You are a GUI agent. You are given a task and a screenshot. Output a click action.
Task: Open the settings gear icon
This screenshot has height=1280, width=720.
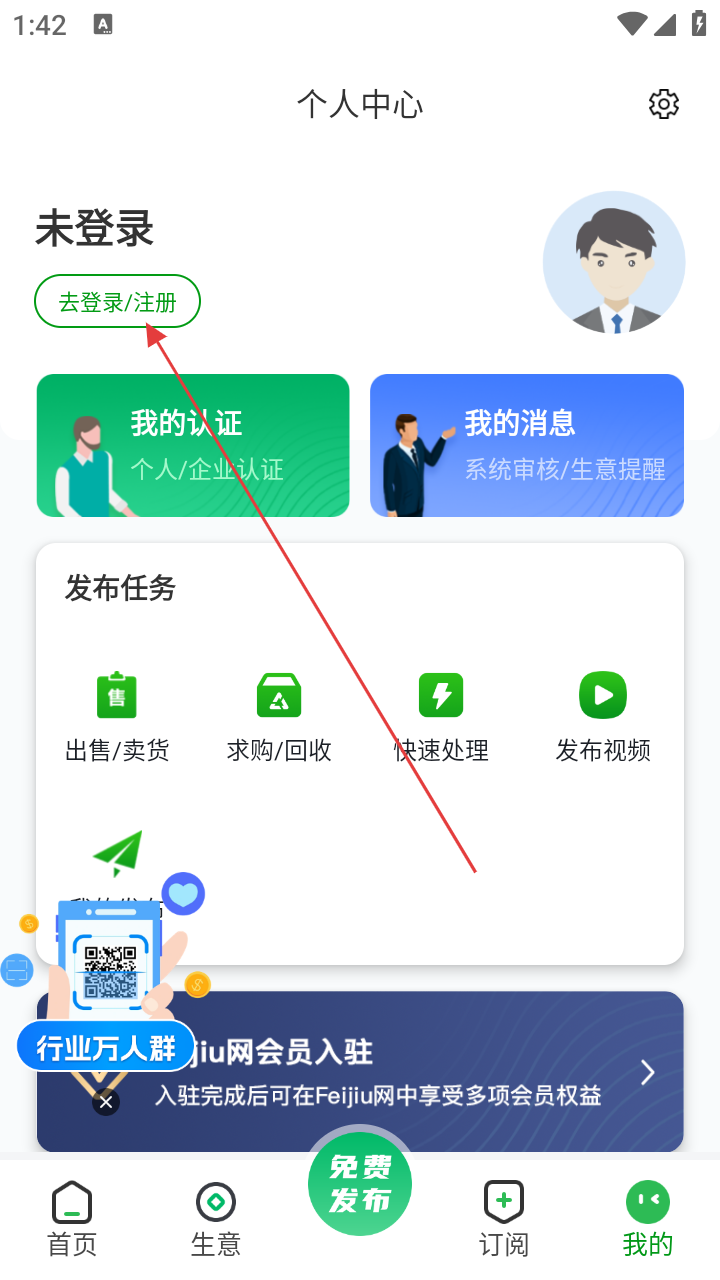click(664, 104)
